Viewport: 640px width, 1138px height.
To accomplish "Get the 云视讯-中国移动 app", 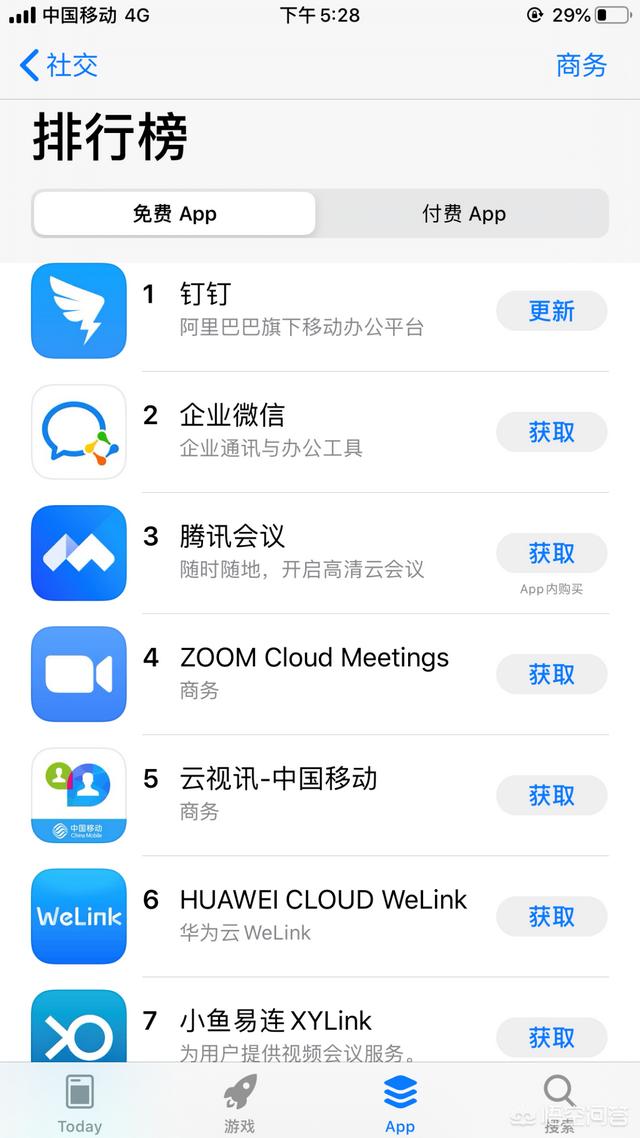I will [x=551, y=795].
